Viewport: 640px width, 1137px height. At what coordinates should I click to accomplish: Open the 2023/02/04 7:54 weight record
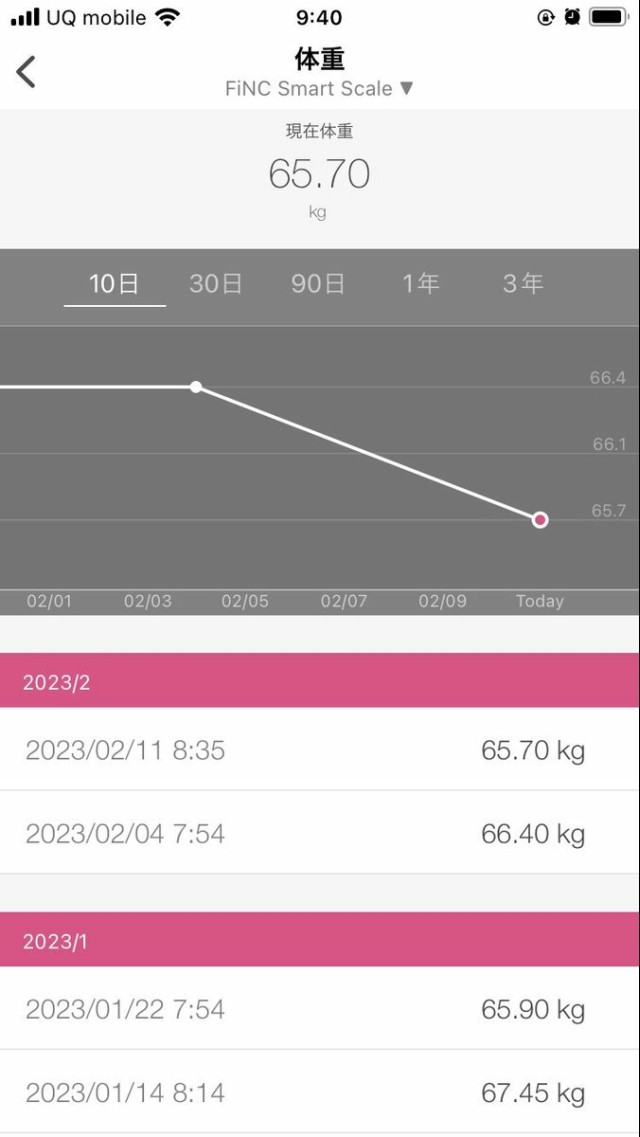(320, 833)
